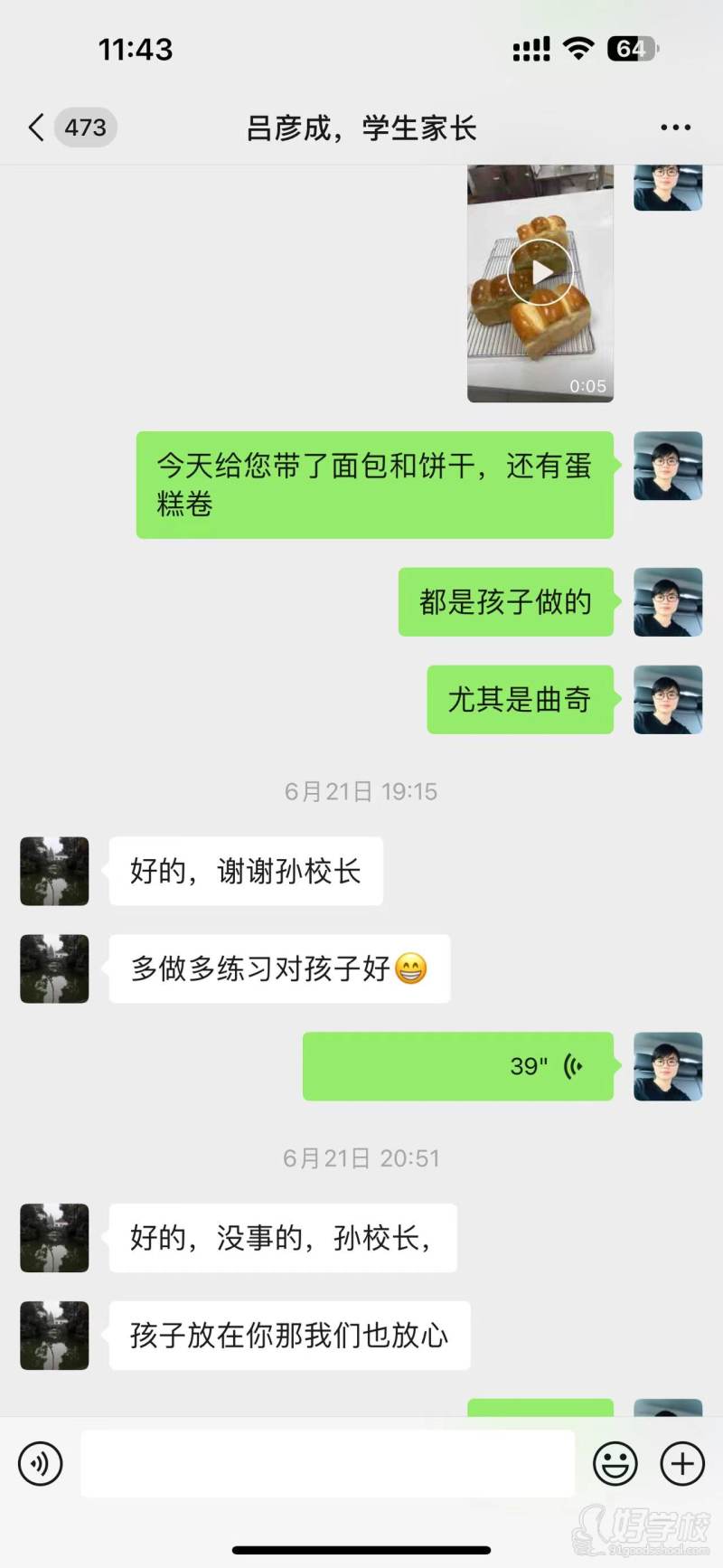This screenshot has width=723, height=1568.
Task: Tap the message bubble saying 尤其是曲奇
Action: point(521,700)
